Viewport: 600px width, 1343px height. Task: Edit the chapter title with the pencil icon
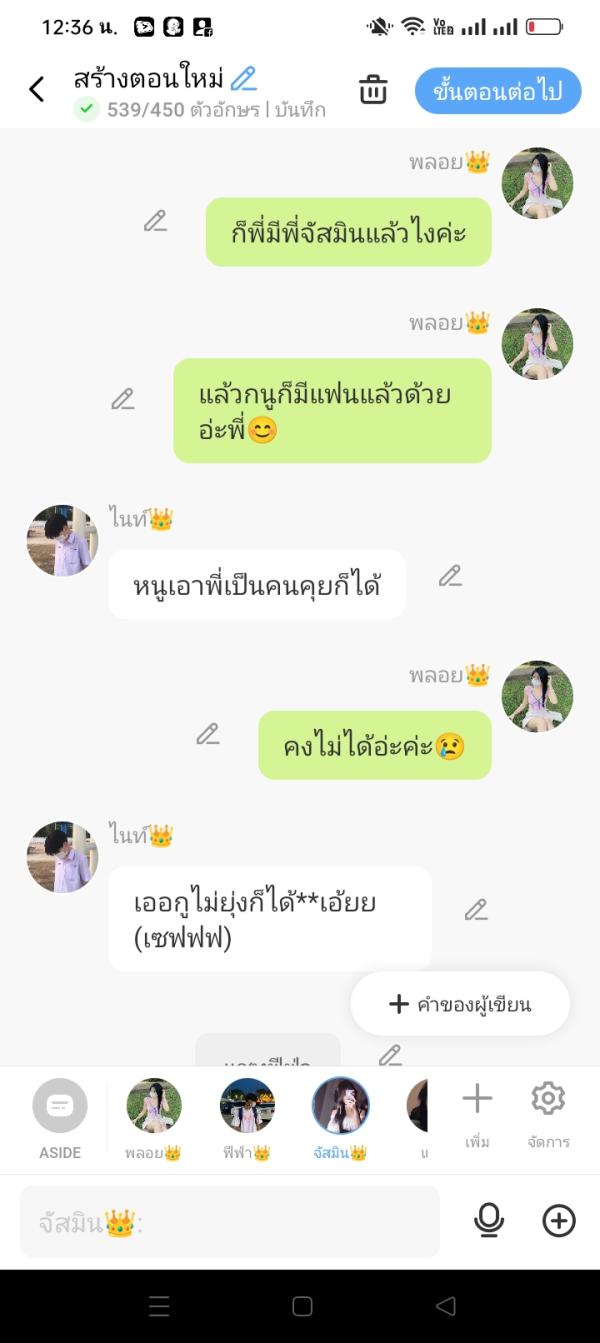[243, 79]
